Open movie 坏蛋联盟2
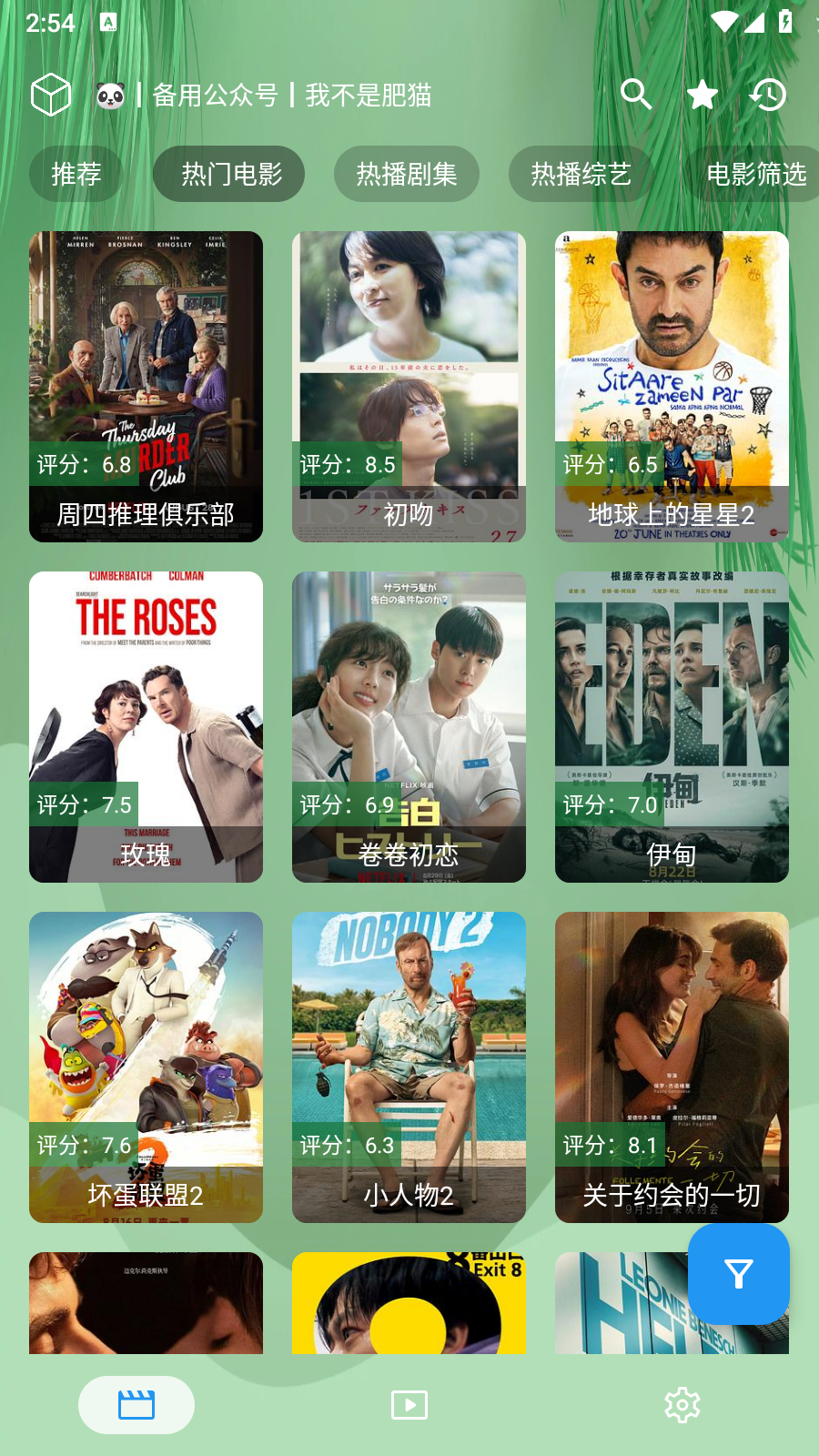The height and width of the screenshot is (1456, 819). (x=146, y=1067)
